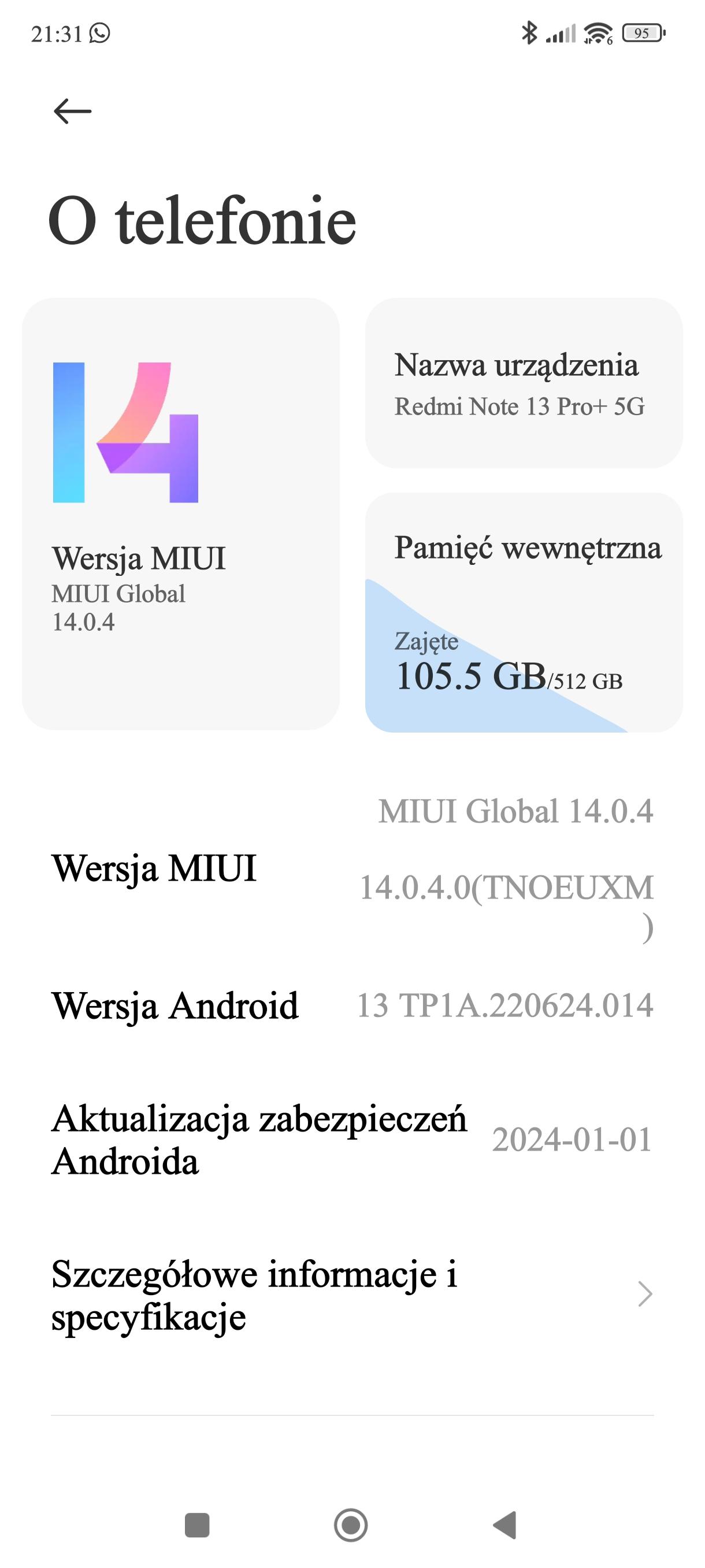The image size is (705, 1568).
Task: Open the Nazwa urządzenia card
Action: tap(523, 383)
